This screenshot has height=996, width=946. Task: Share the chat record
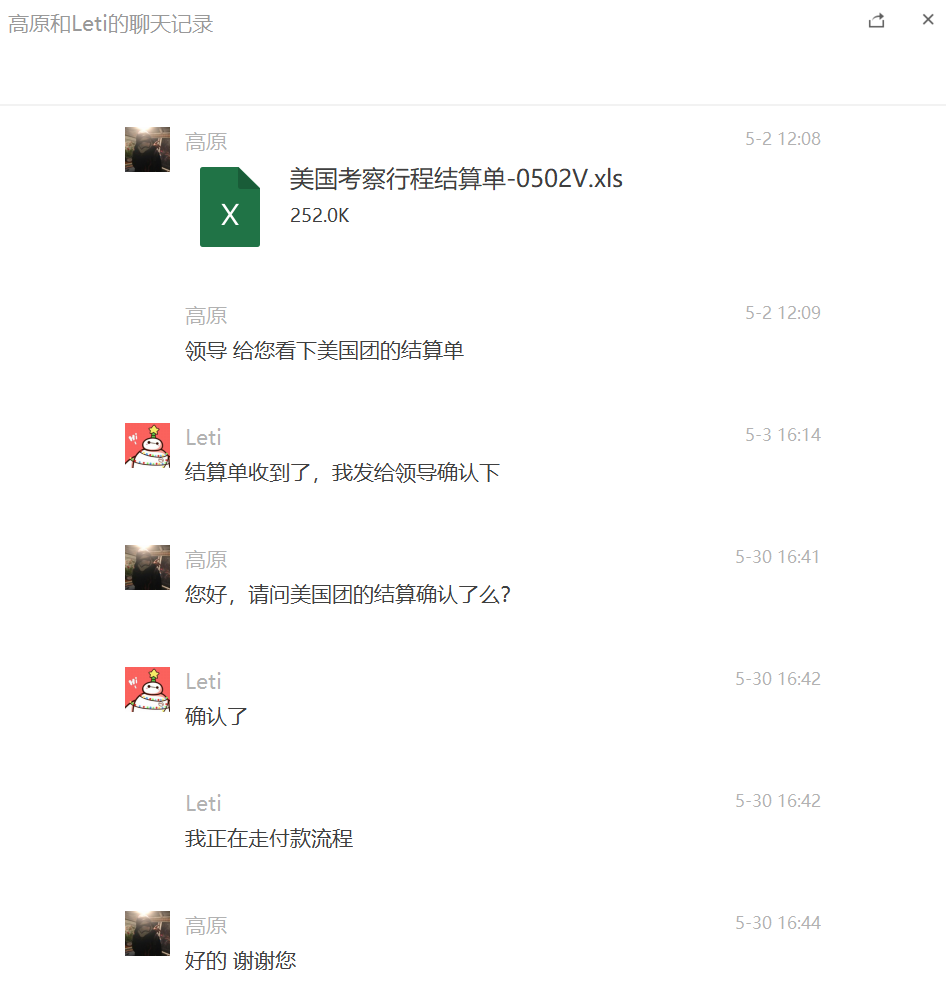click(876, 20)
